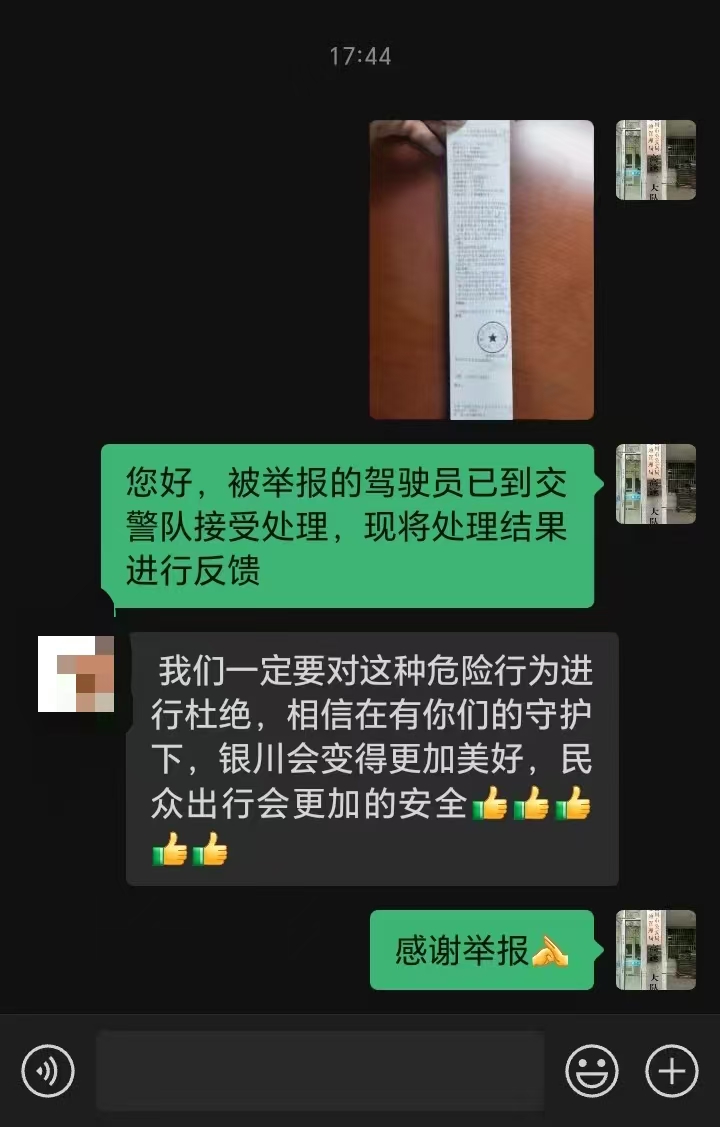Image resolution: width=720 pixels, height=1127 pixels.
Task: Open the emoji picker
Action: point(591,1071)
